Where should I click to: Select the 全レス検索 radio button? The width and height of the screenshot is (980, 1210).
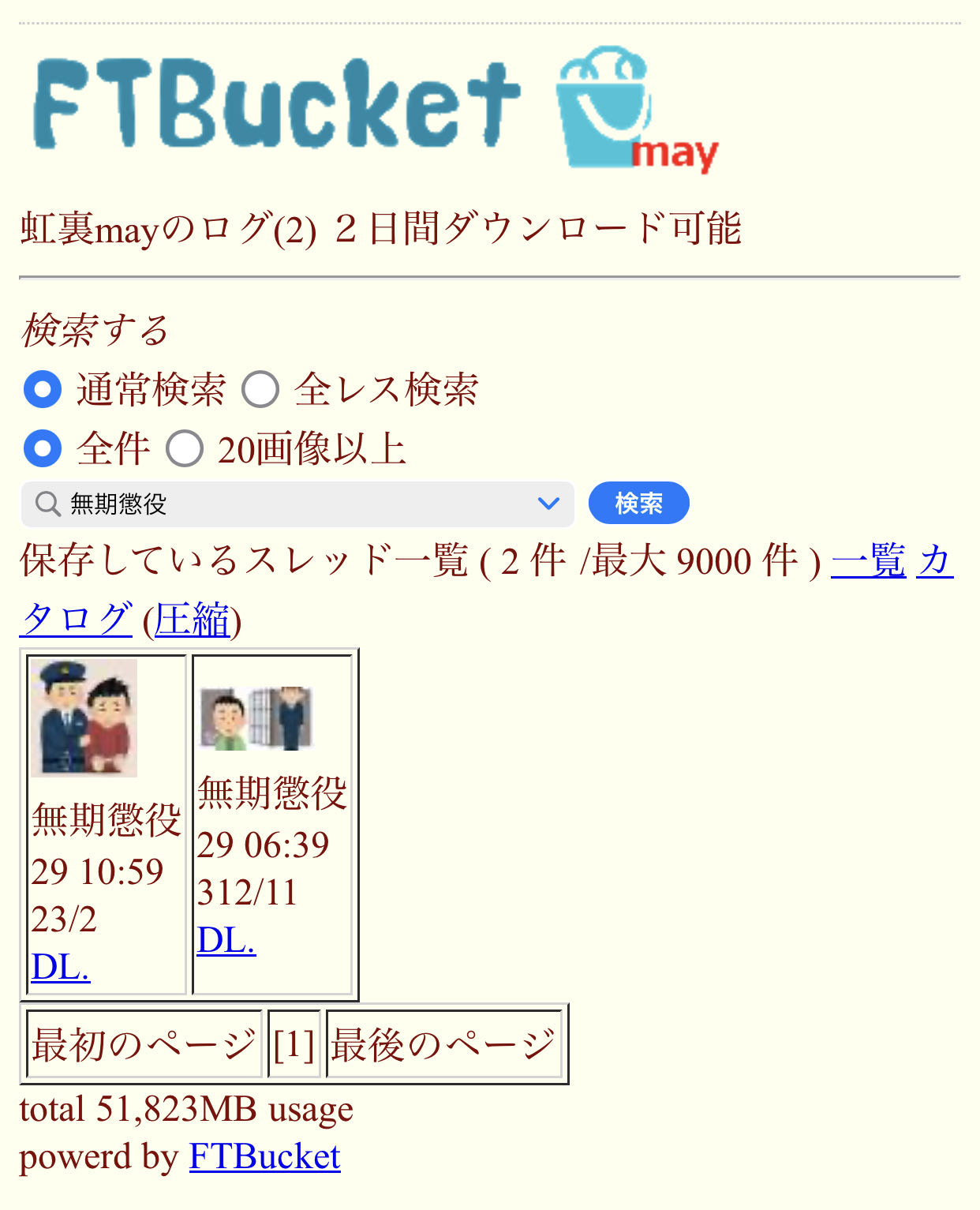tap(260, 389)
